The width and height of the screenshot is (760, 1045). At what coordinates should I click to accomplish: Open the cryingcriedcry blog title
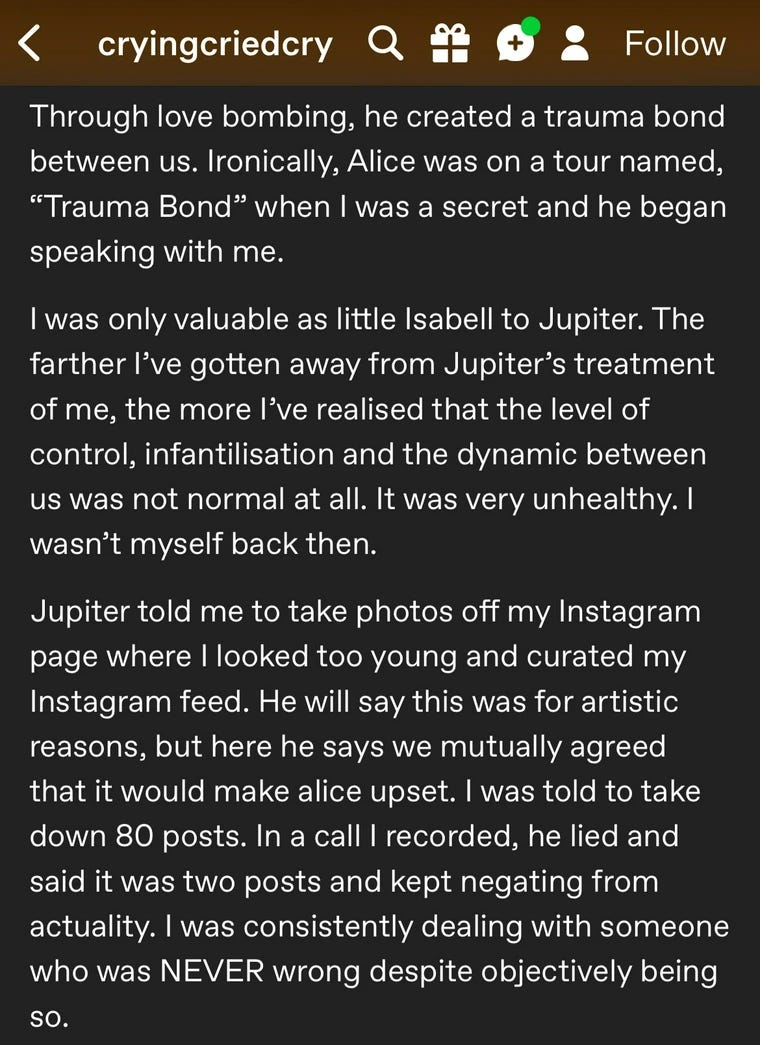point(215,44)
